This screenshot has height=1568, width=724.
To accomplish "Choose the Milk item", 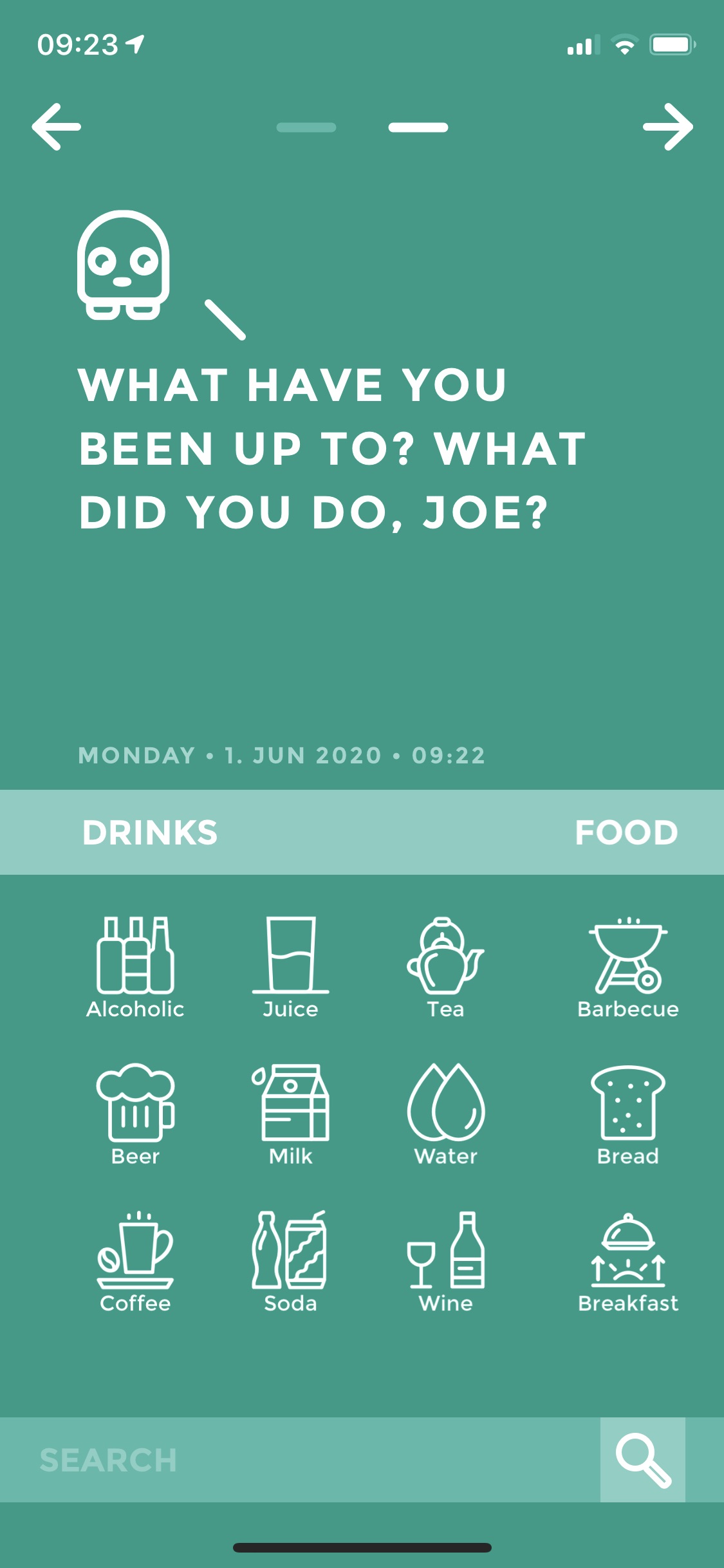I will click(x=290, y=1114).
